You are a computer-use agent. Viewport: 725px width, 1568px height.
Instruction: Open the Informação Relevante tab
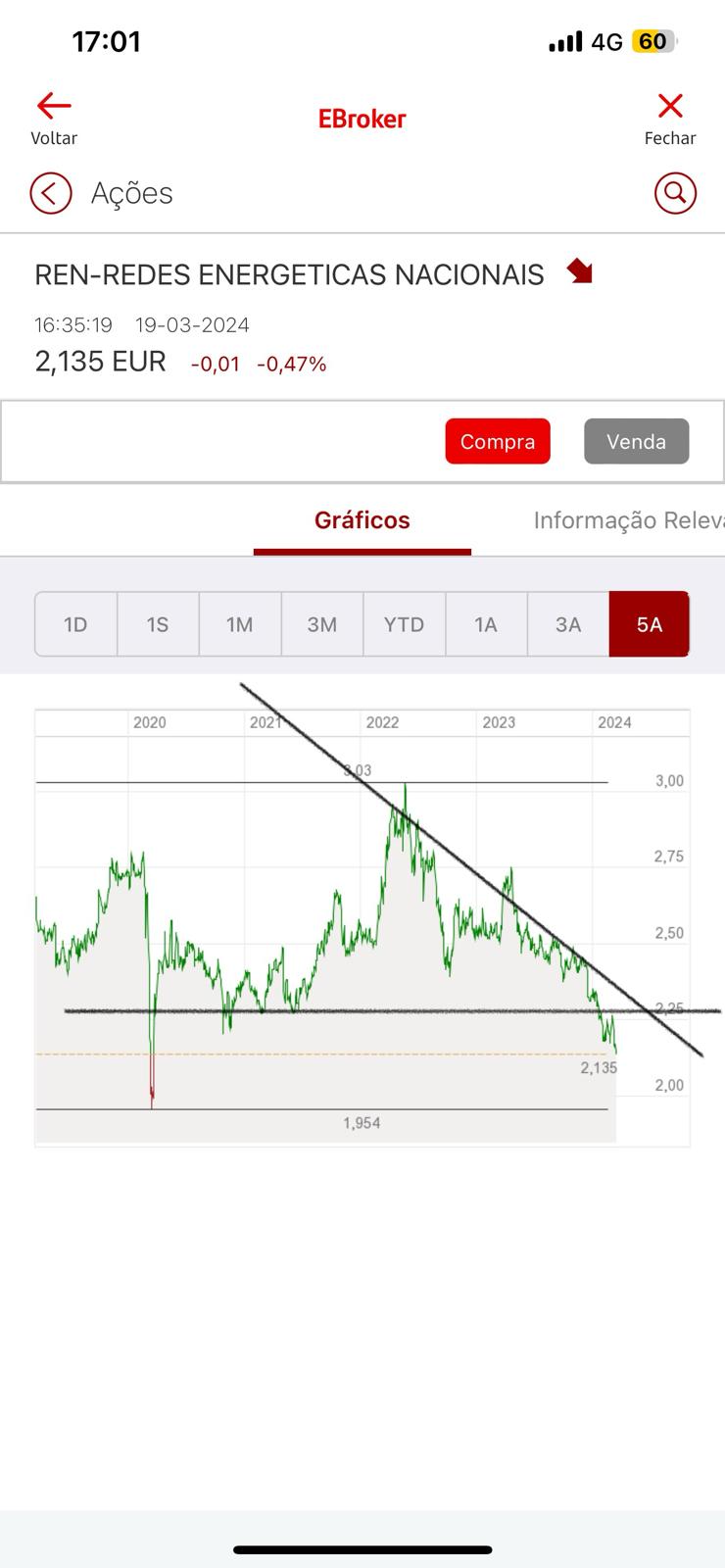[627, 520]
